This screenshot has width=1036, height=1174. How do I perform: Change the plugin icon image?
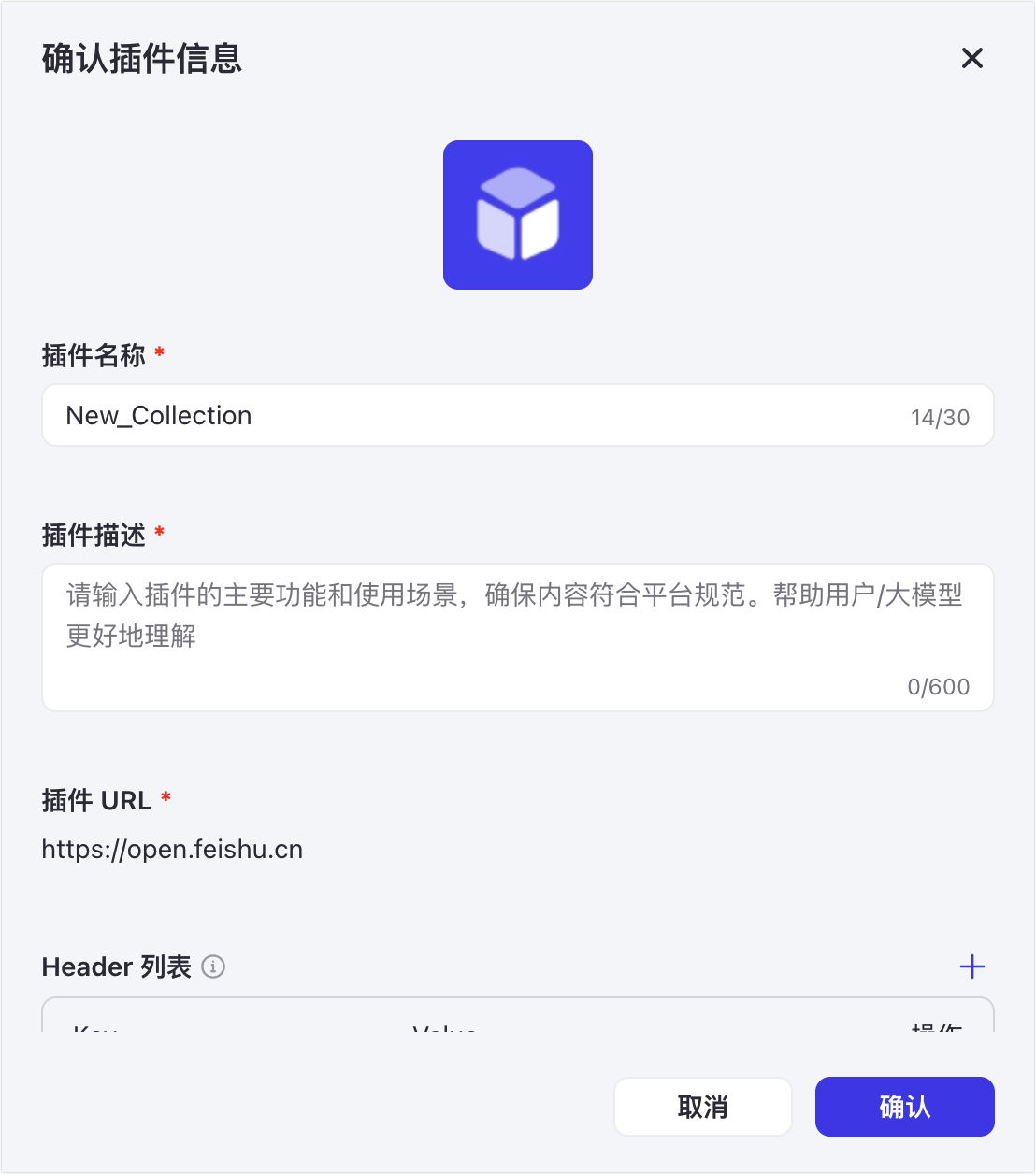point(517,215)
